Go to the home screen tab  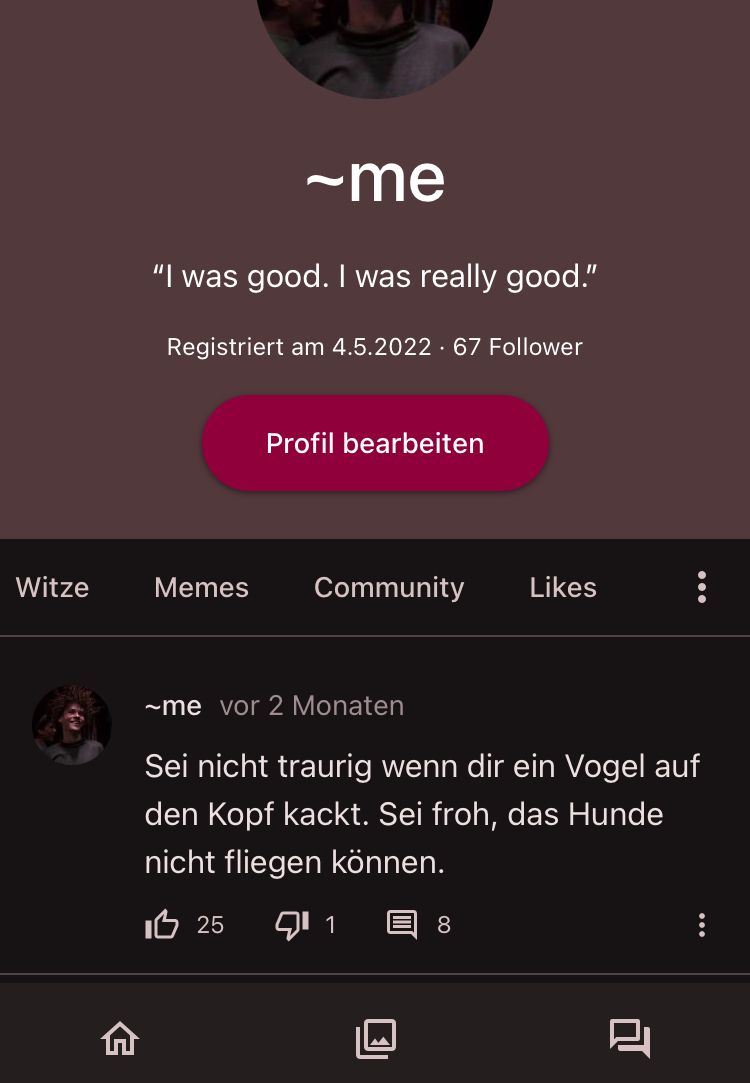pyautogui.click(x=120, y=1038)
